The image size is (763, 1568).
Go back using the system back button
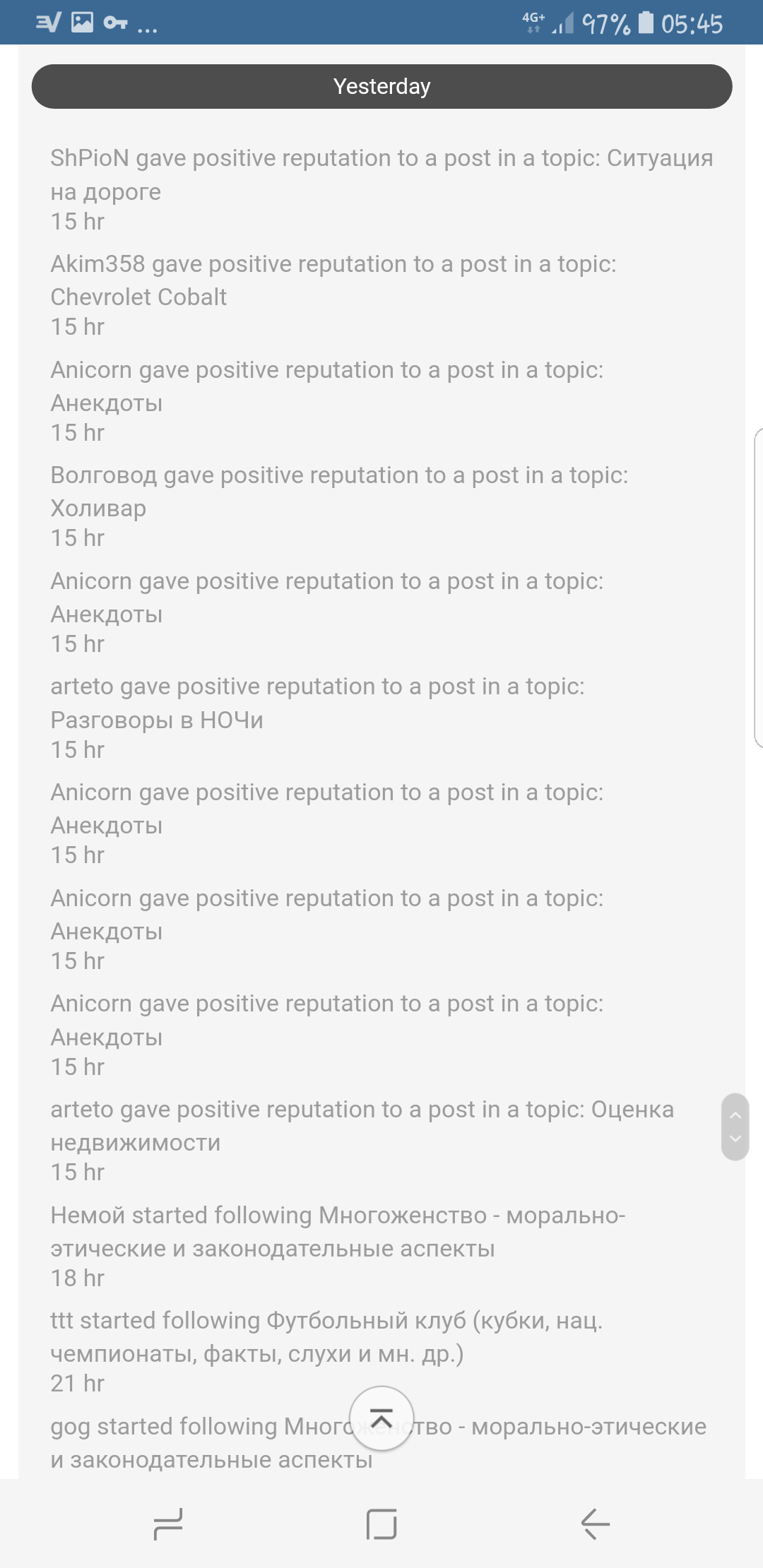[x=595, y=1524]
